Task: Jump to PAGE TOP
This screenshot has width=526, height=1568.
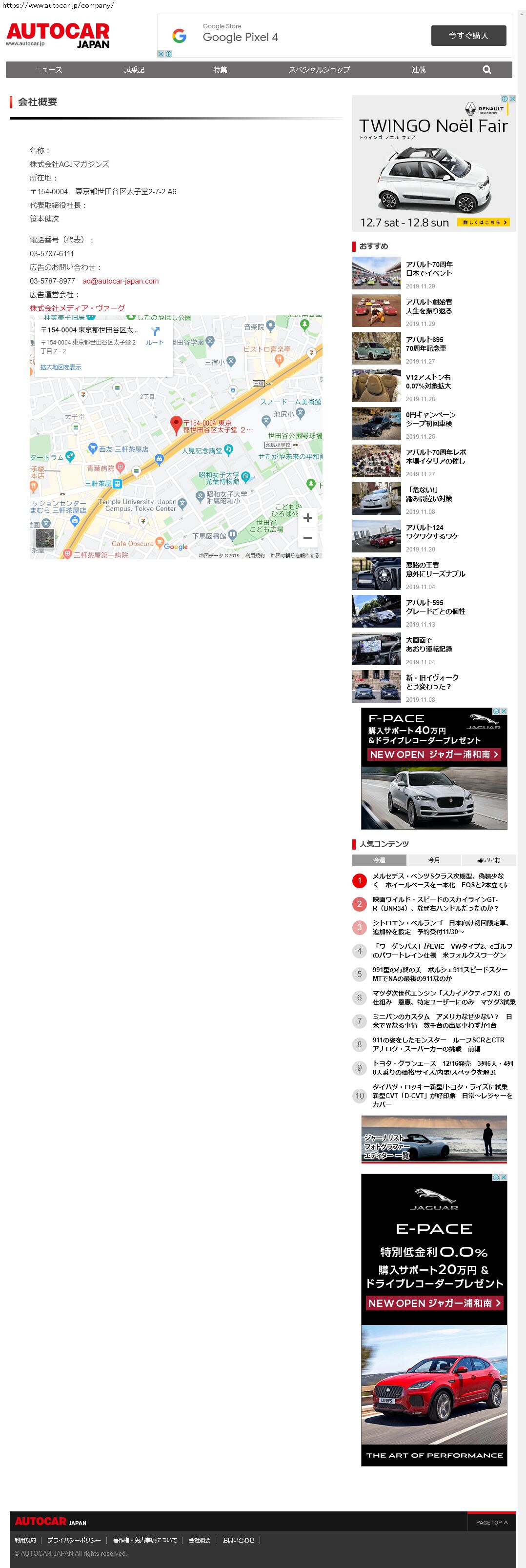Action: [x=491, y=1522]
